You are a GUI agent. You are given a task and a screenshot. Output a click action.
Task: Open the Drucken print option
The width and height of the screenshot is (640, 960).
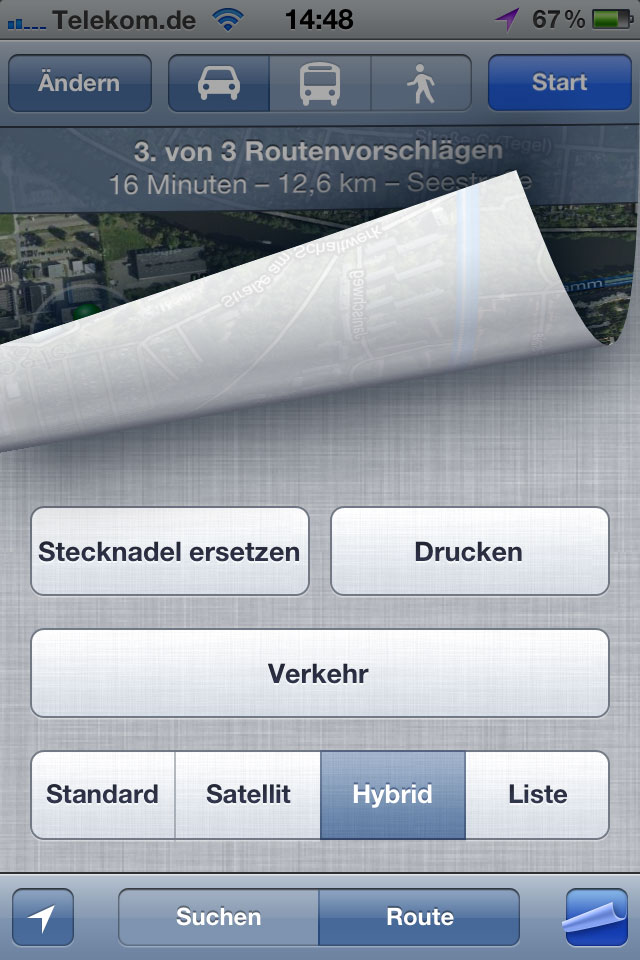(469, 551)
